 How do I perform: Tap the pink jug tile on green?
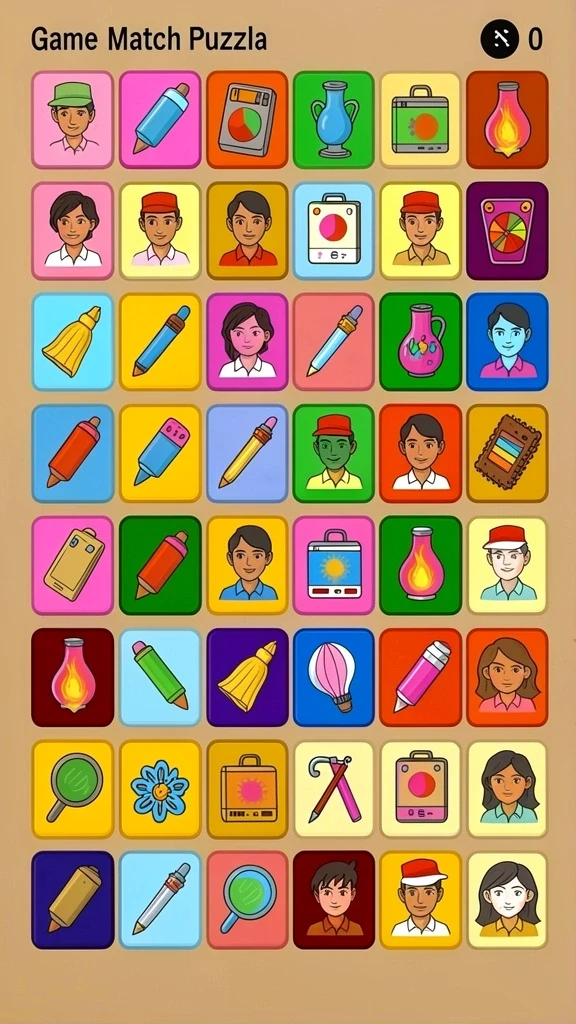pos(421,342)
